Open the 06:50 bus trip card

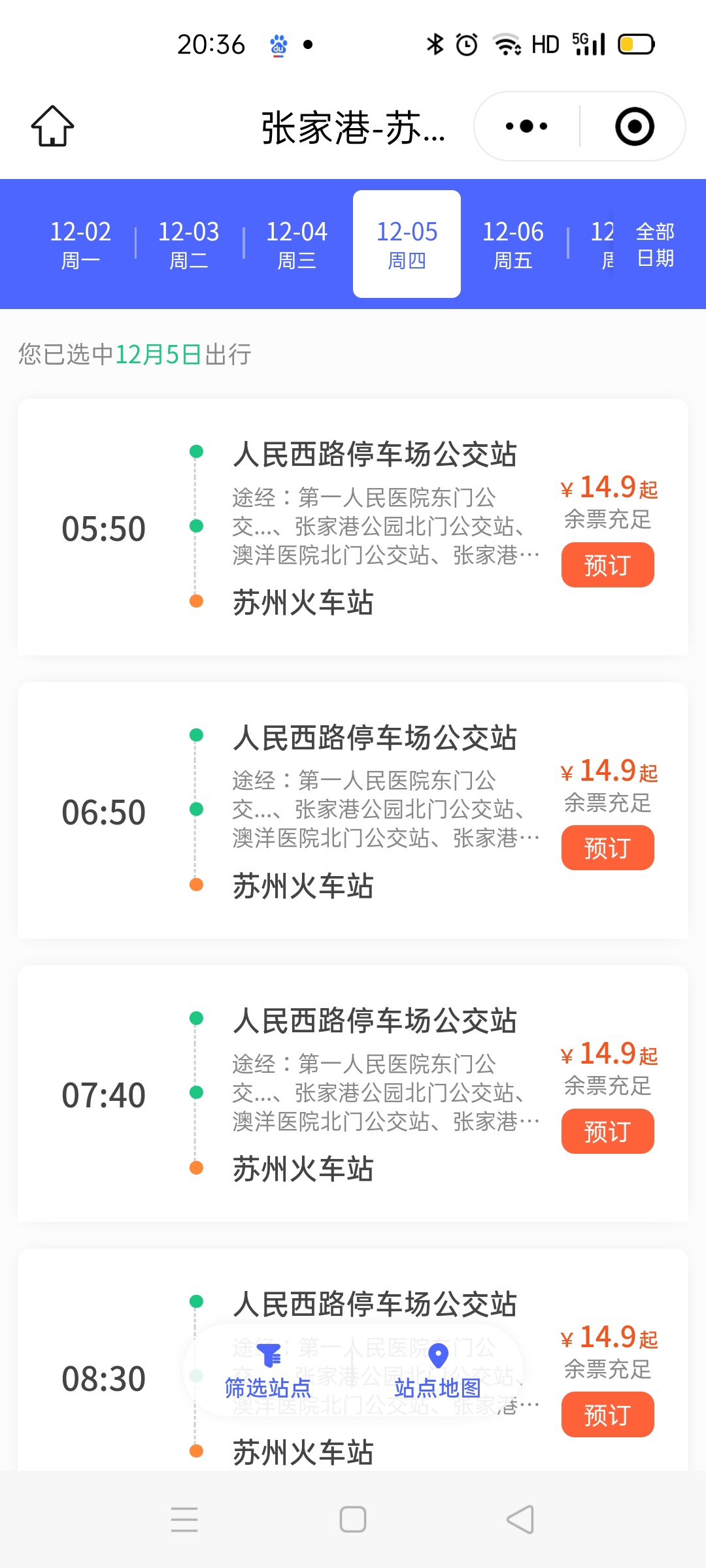tap(353, 811)
